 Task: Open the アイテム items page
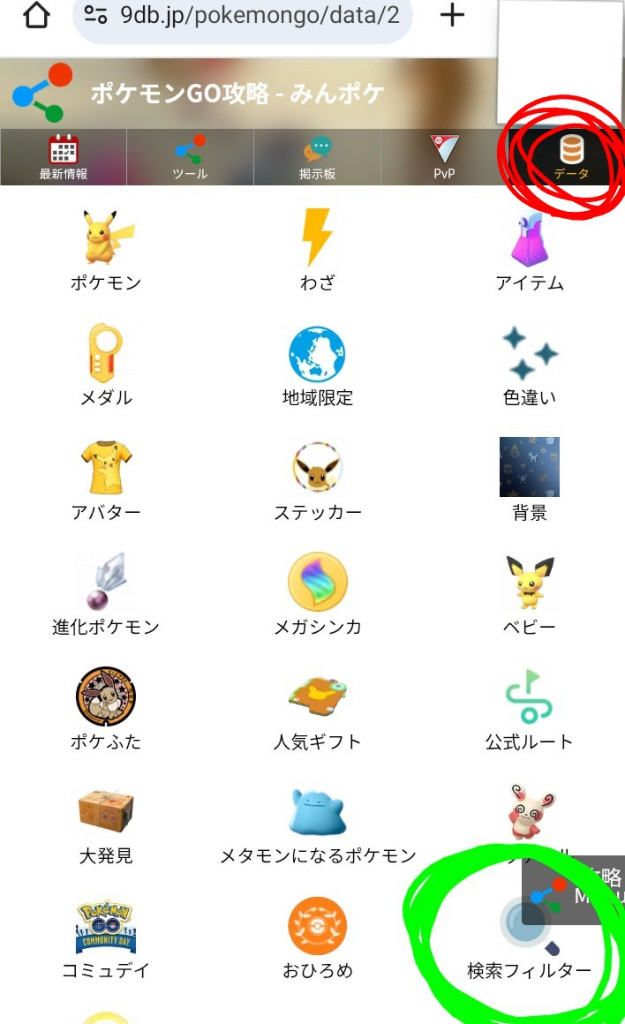[529, 252]
